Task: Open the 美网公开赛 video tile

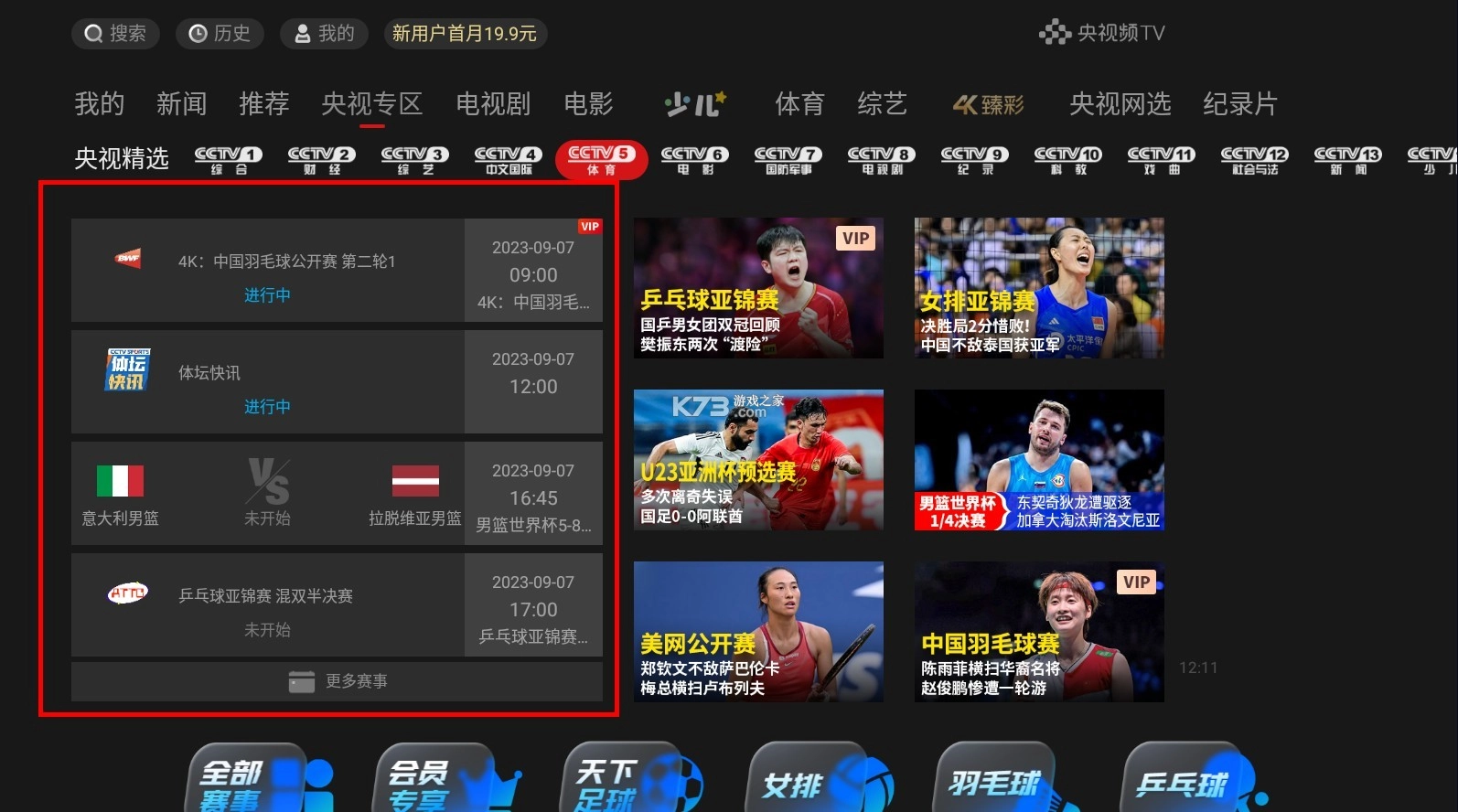Action: [758, 632]
